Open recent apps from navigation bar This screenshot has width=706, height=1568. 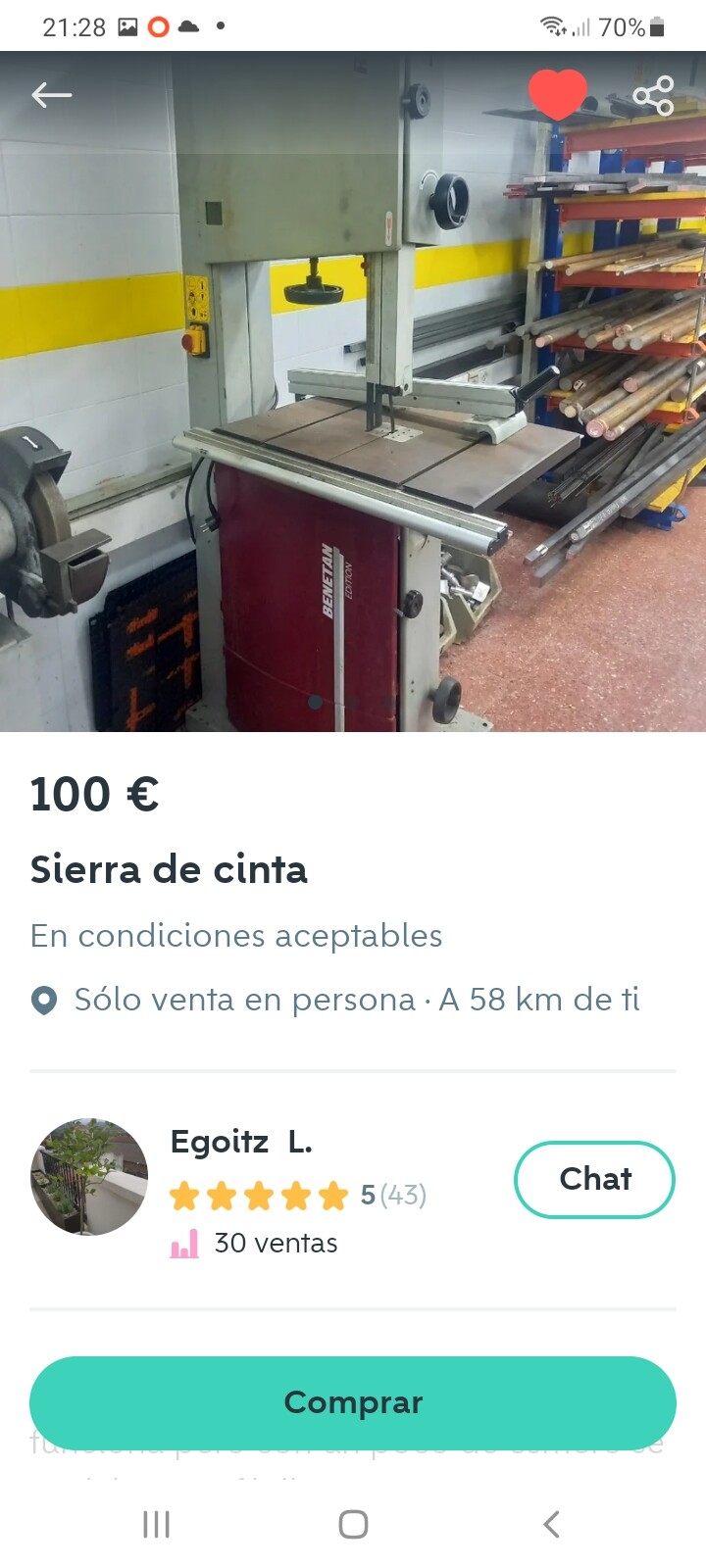click(x=157, y=1524)
